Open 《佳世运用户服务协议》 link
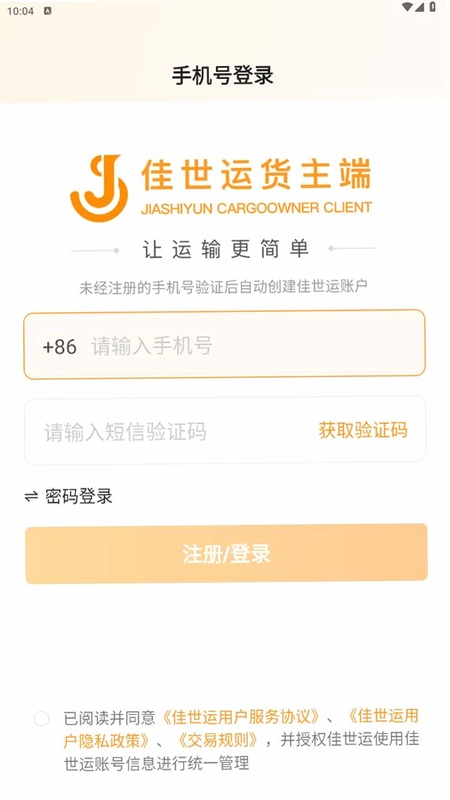This screenshot has width=450, height=800. coord(242,717)
